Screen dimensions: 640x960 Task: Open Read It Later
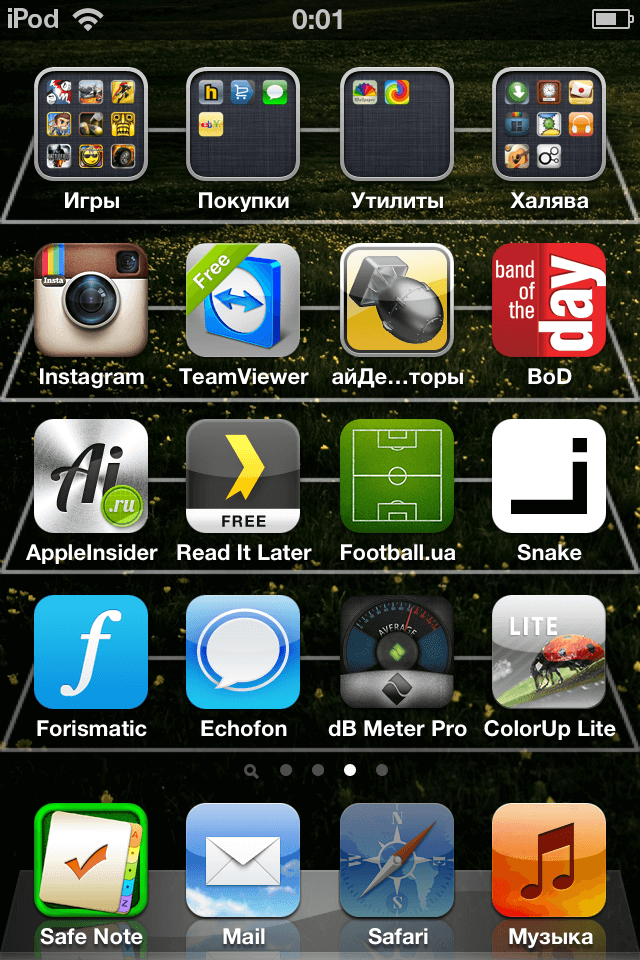click(243, 476)
